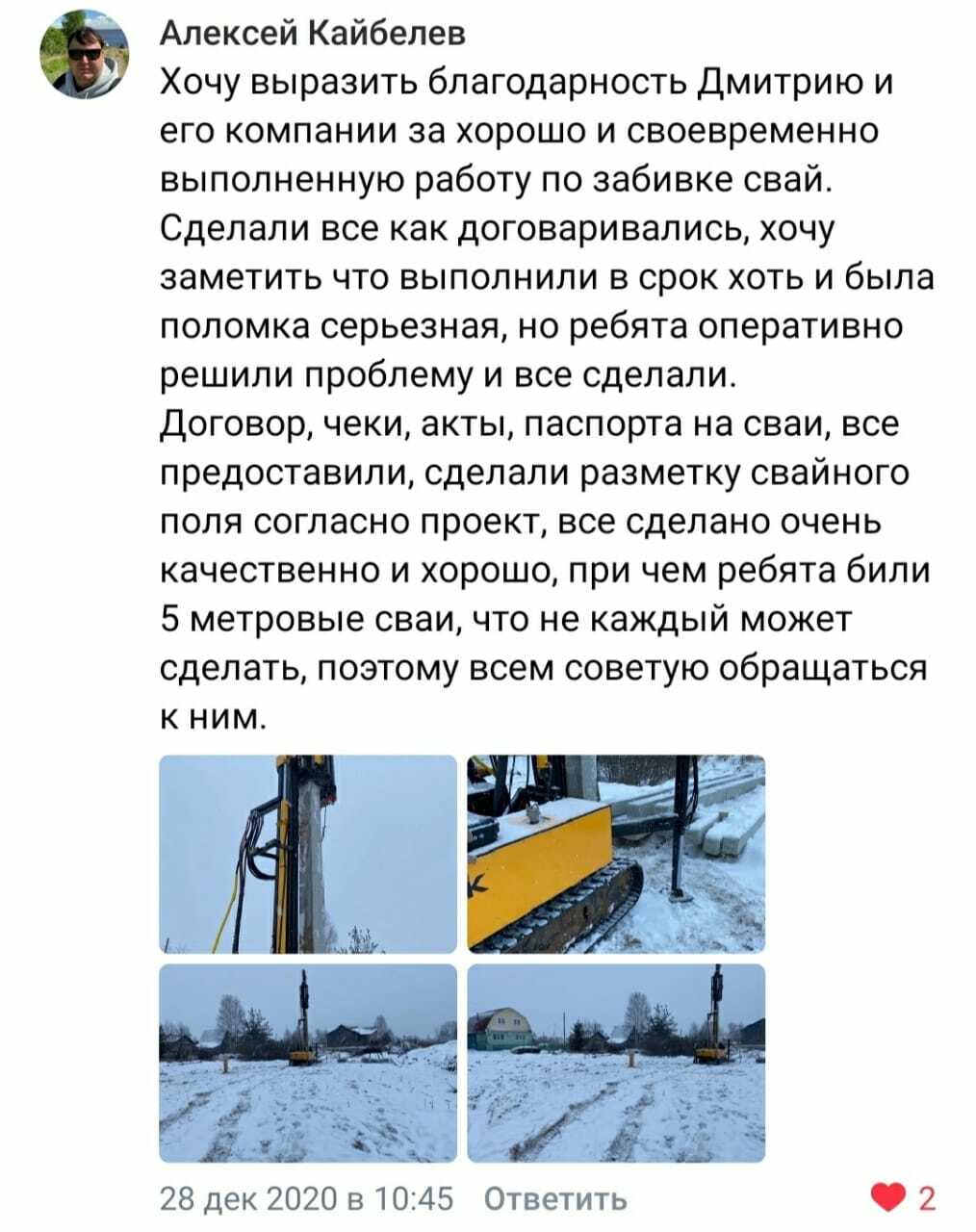976x1232 pixels.
Task: Open the snowy field photo with wooden houses
Action: tap(308, 1063)
